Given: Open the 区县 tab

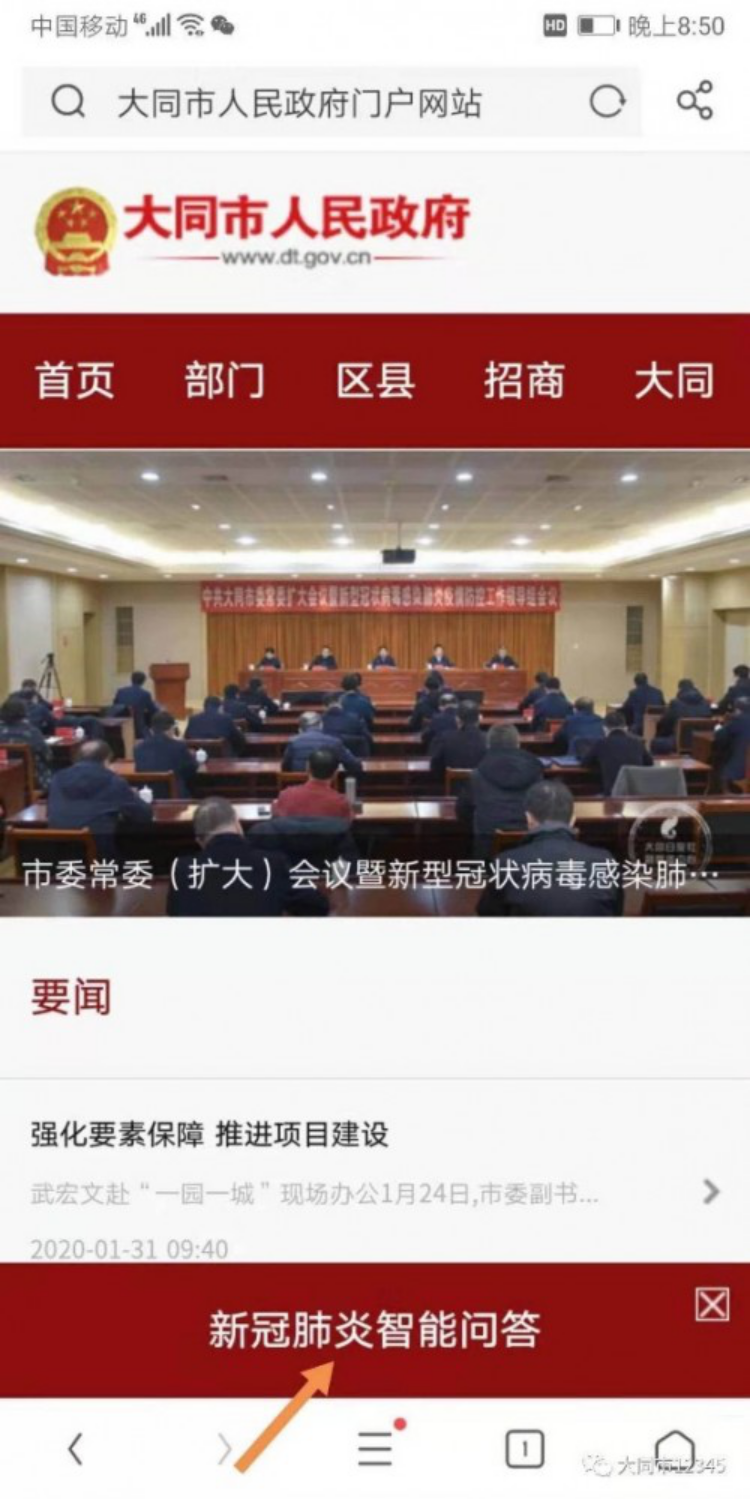Looking at the screenshot, I should click(375, 381).
